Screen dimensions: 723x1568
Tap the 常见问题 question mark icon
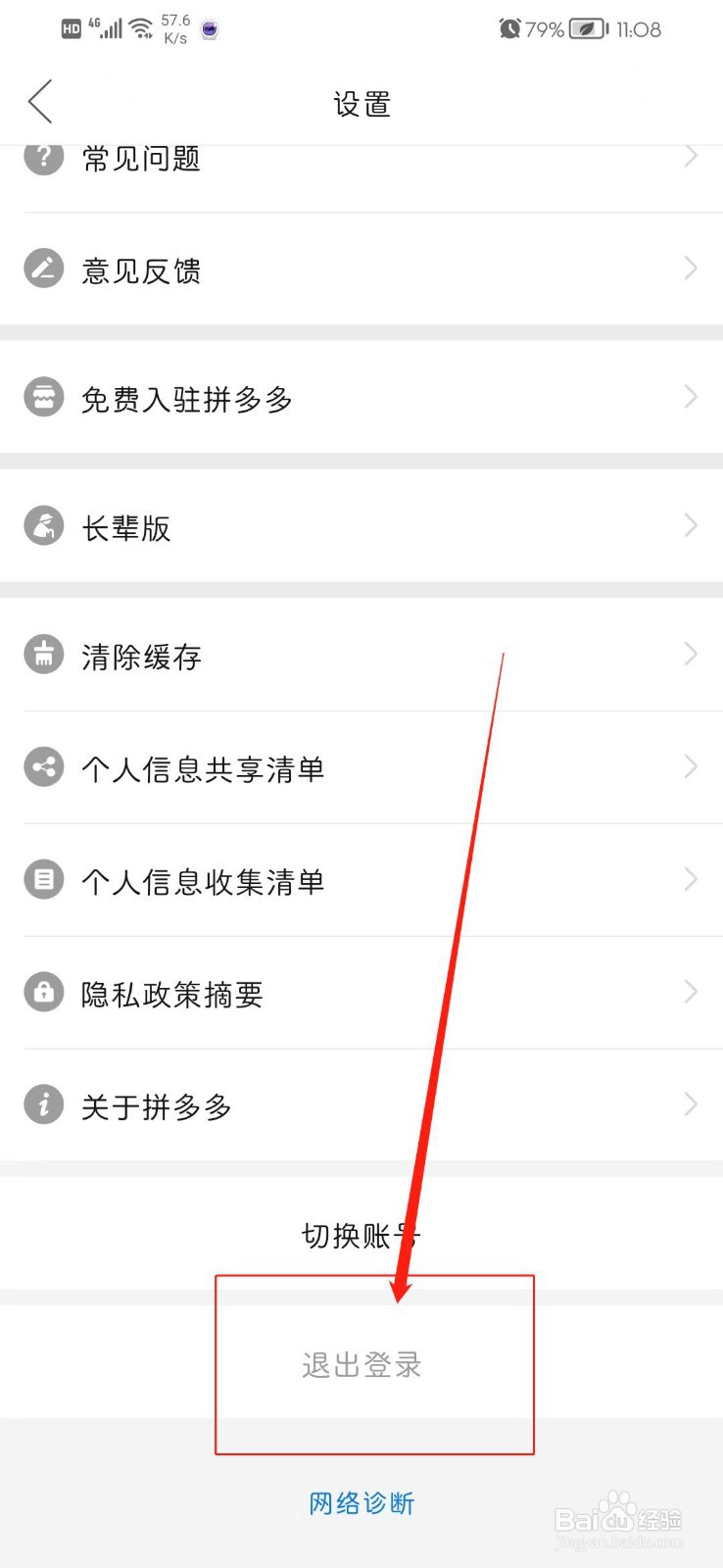click(x=43, y=157)
